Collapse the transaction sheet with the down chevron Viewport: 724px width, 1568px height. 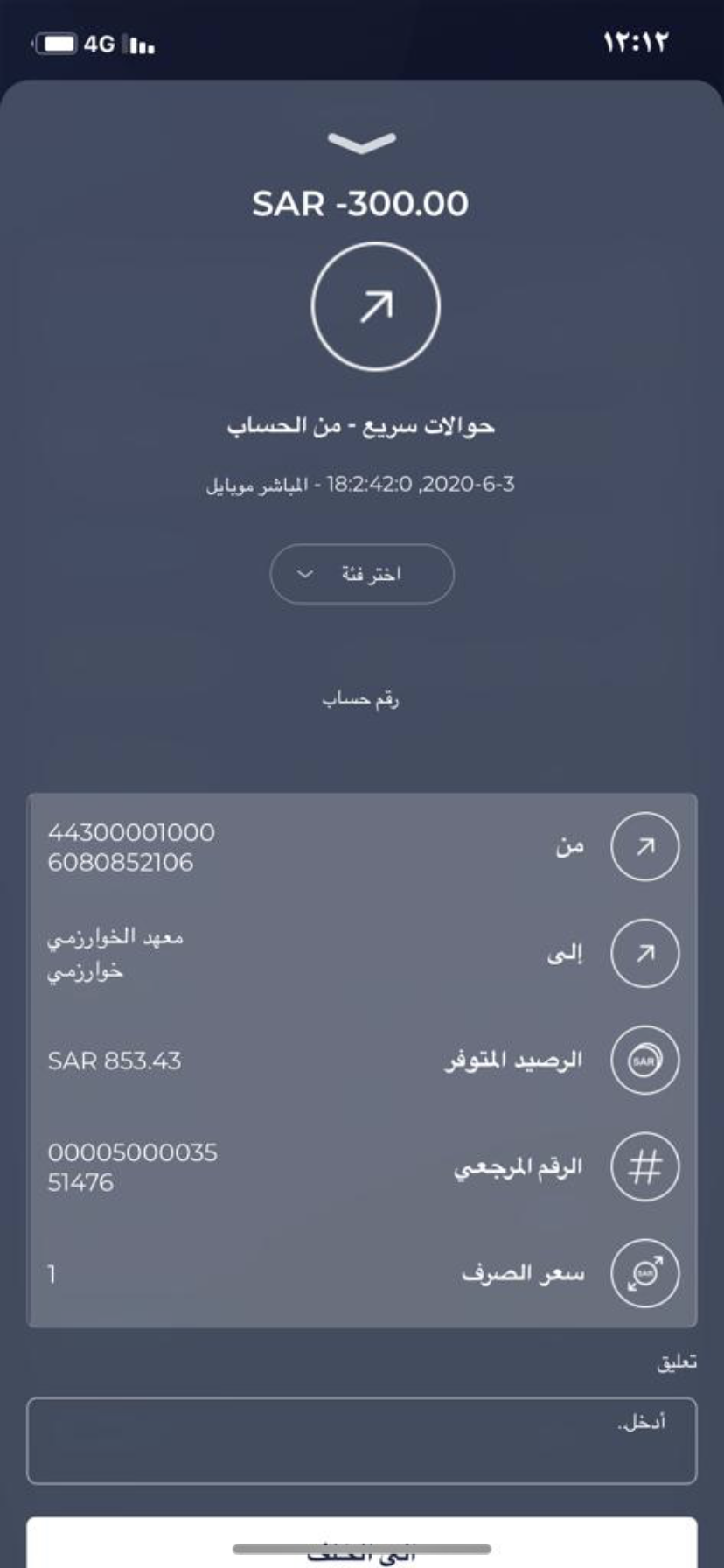(x=361, y=143)
